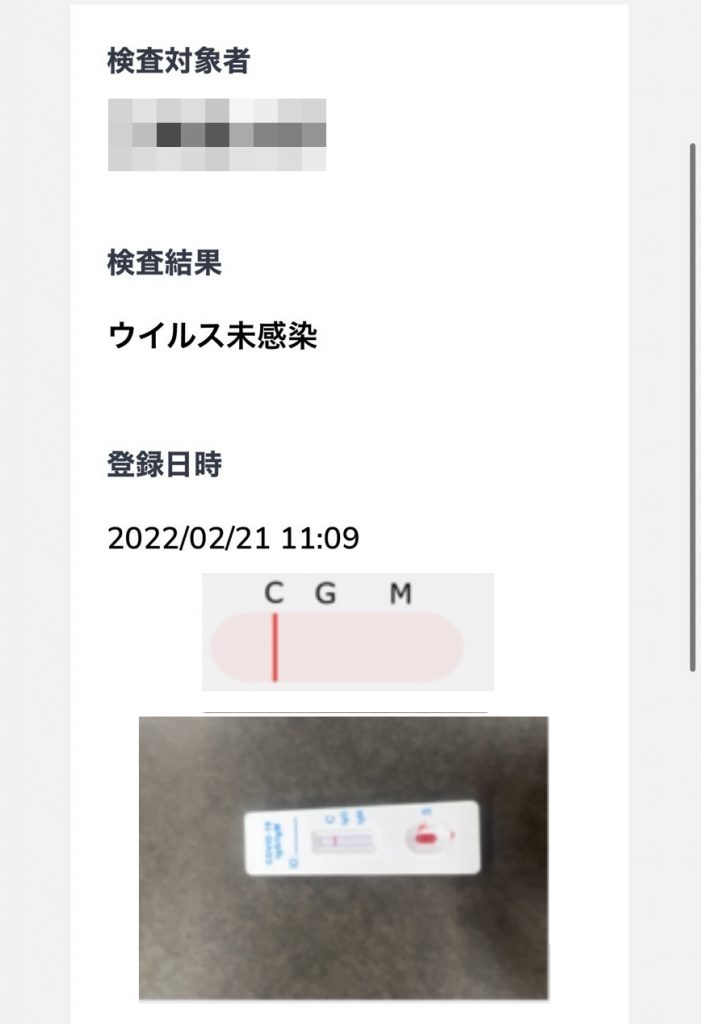Screen dimensions: 701x1024
Task: Open the uploaded test kit photo
Action: click(343, 856)
